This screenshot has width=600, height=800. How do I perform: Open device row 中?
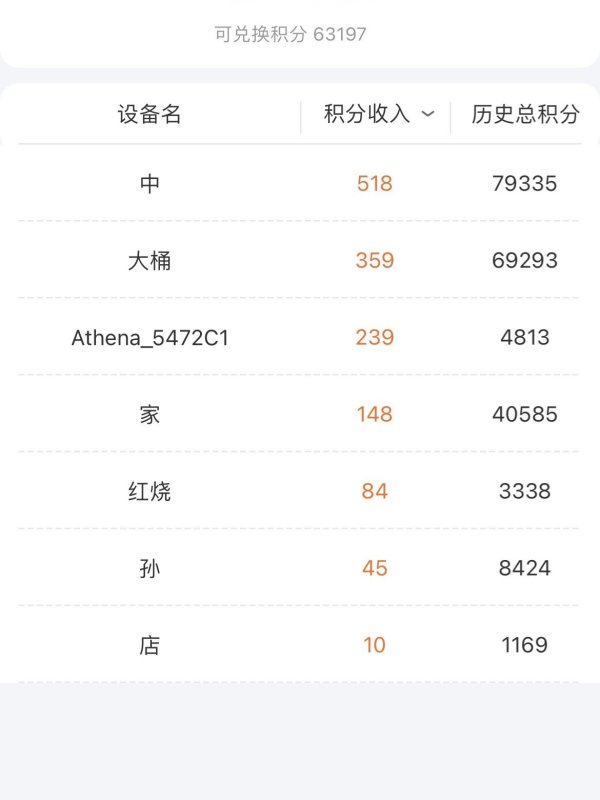coord(299,183)
